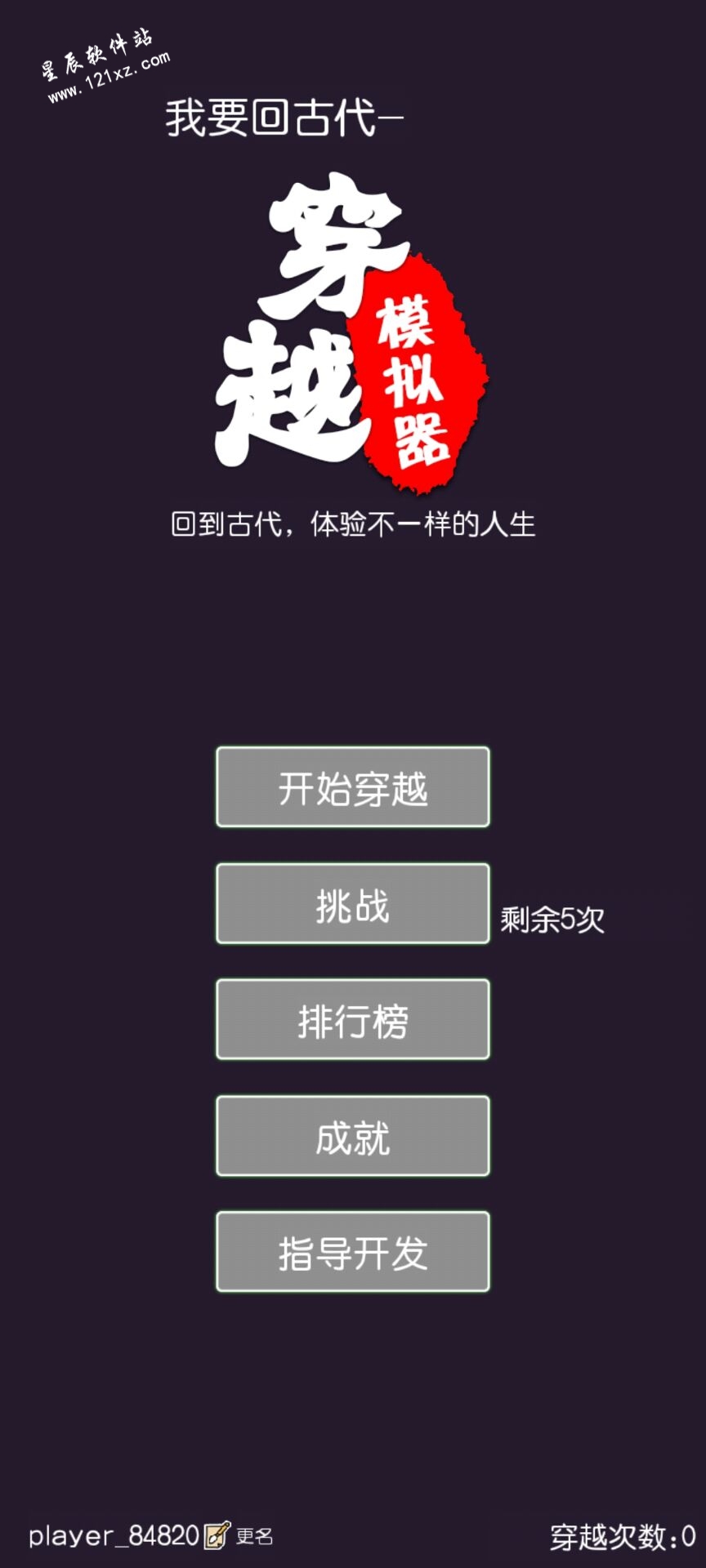Tap the 开始穿越 button
This screenshot has height=1568, width=706.
pyautogui.click(x=352, y=787)
